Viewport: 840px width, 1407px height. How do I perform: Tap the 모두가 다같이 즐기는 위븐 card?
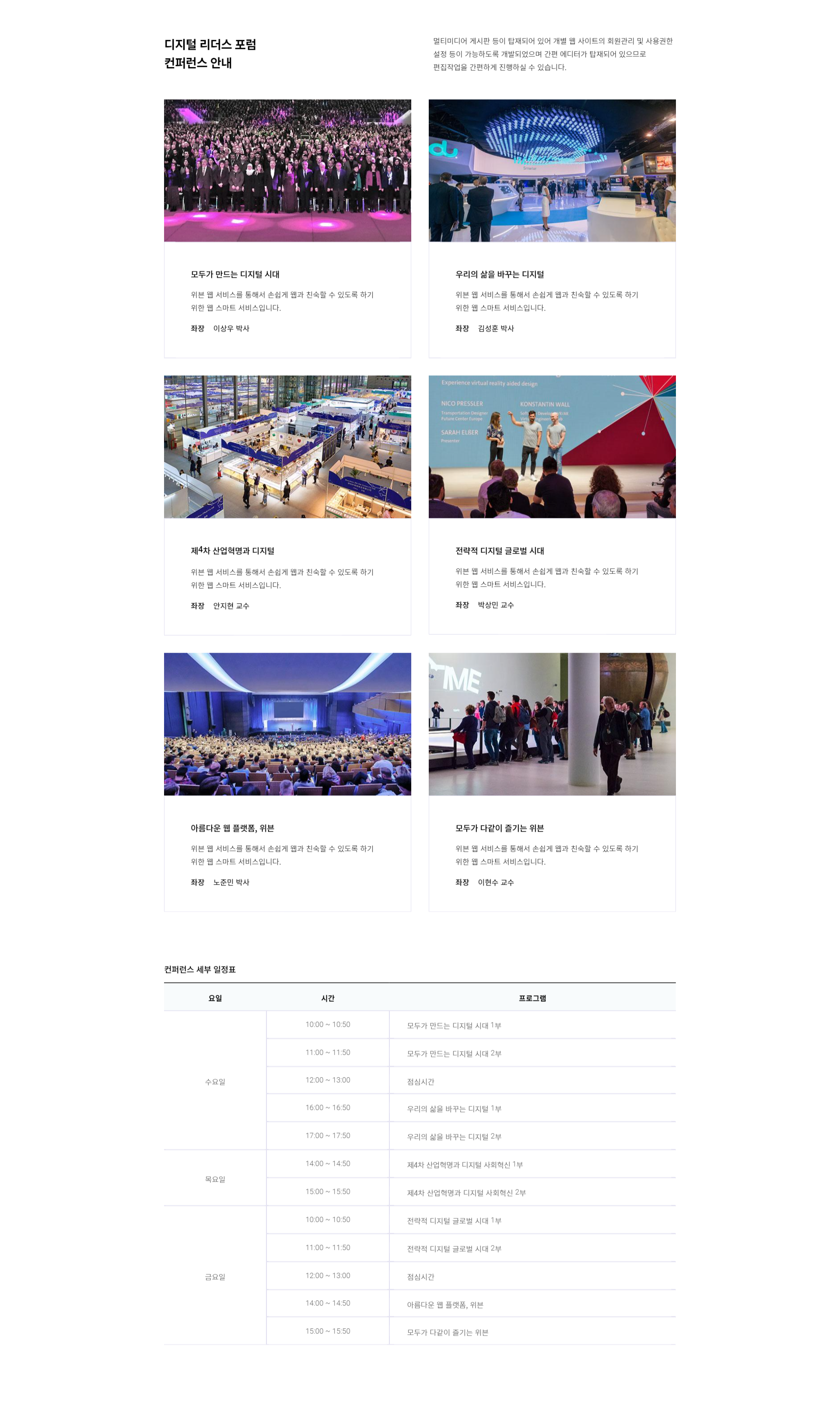click(552, 782)
